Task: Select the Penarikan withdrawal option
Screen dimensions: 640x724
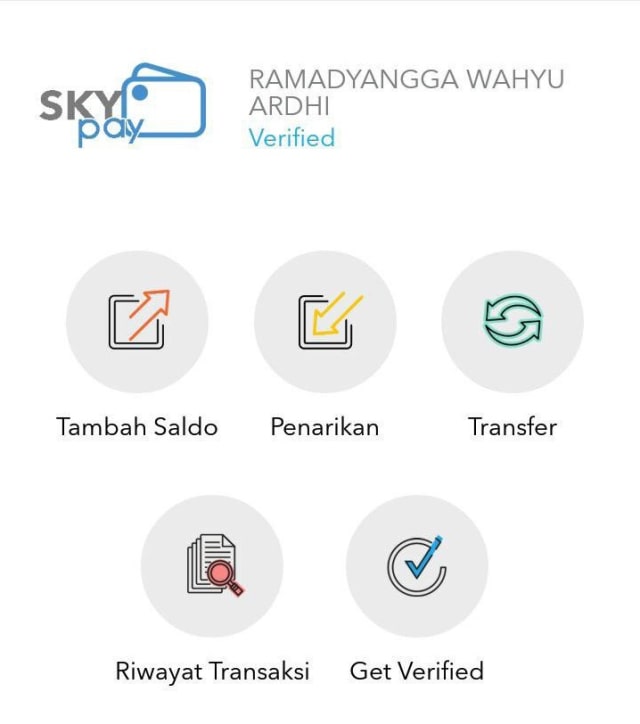Action: pos(325,322)
